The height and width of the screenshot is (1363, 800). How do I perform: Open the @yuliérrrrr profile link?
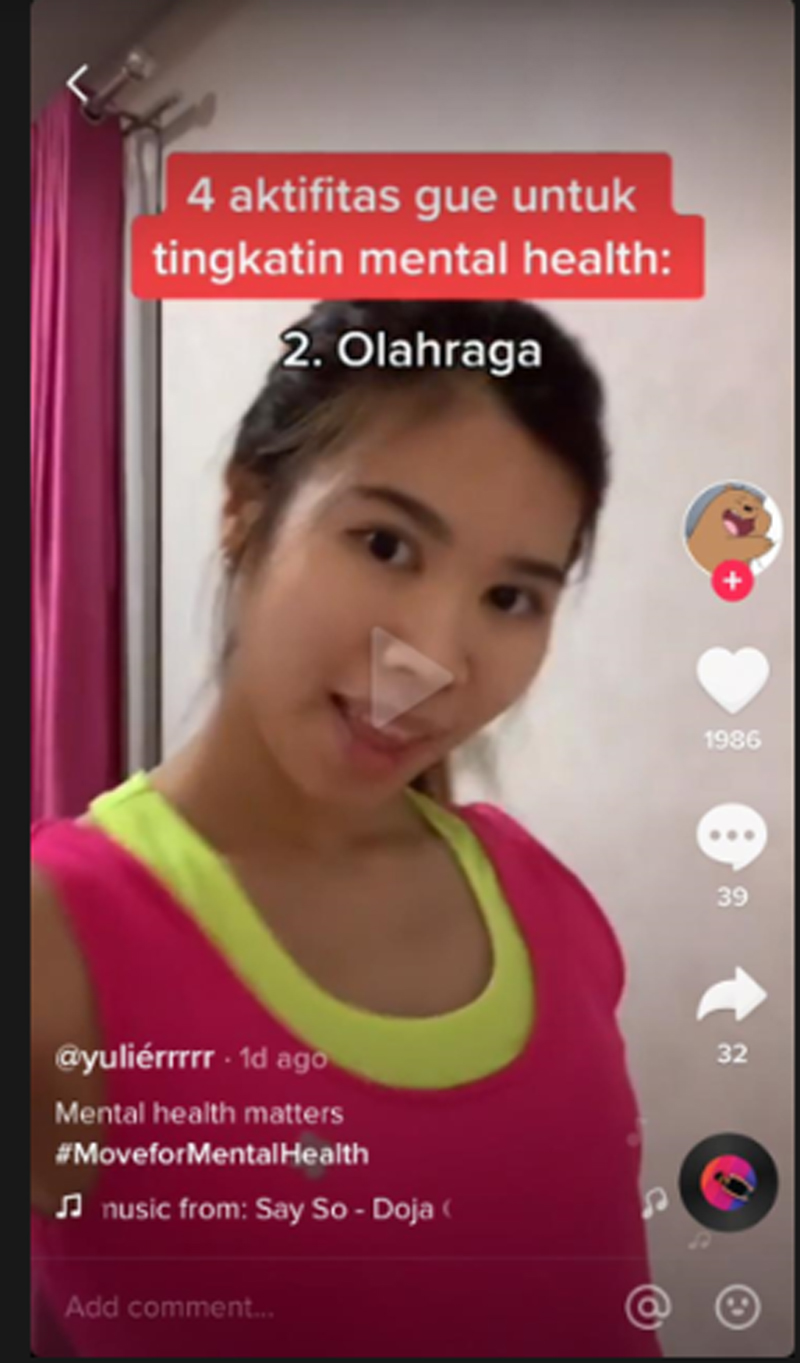coord(134,1059)
